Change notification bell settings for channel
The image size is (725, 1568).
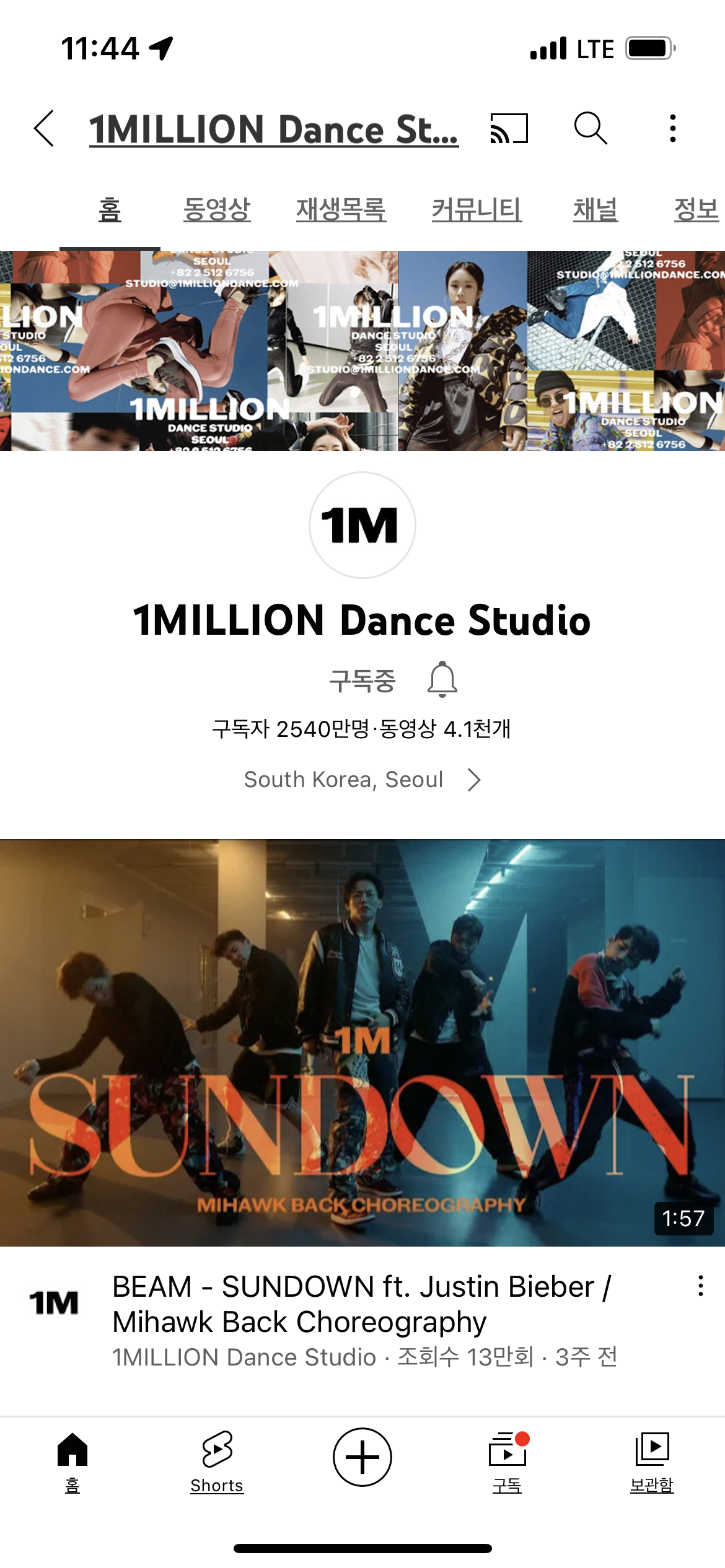tap(442, 679)
